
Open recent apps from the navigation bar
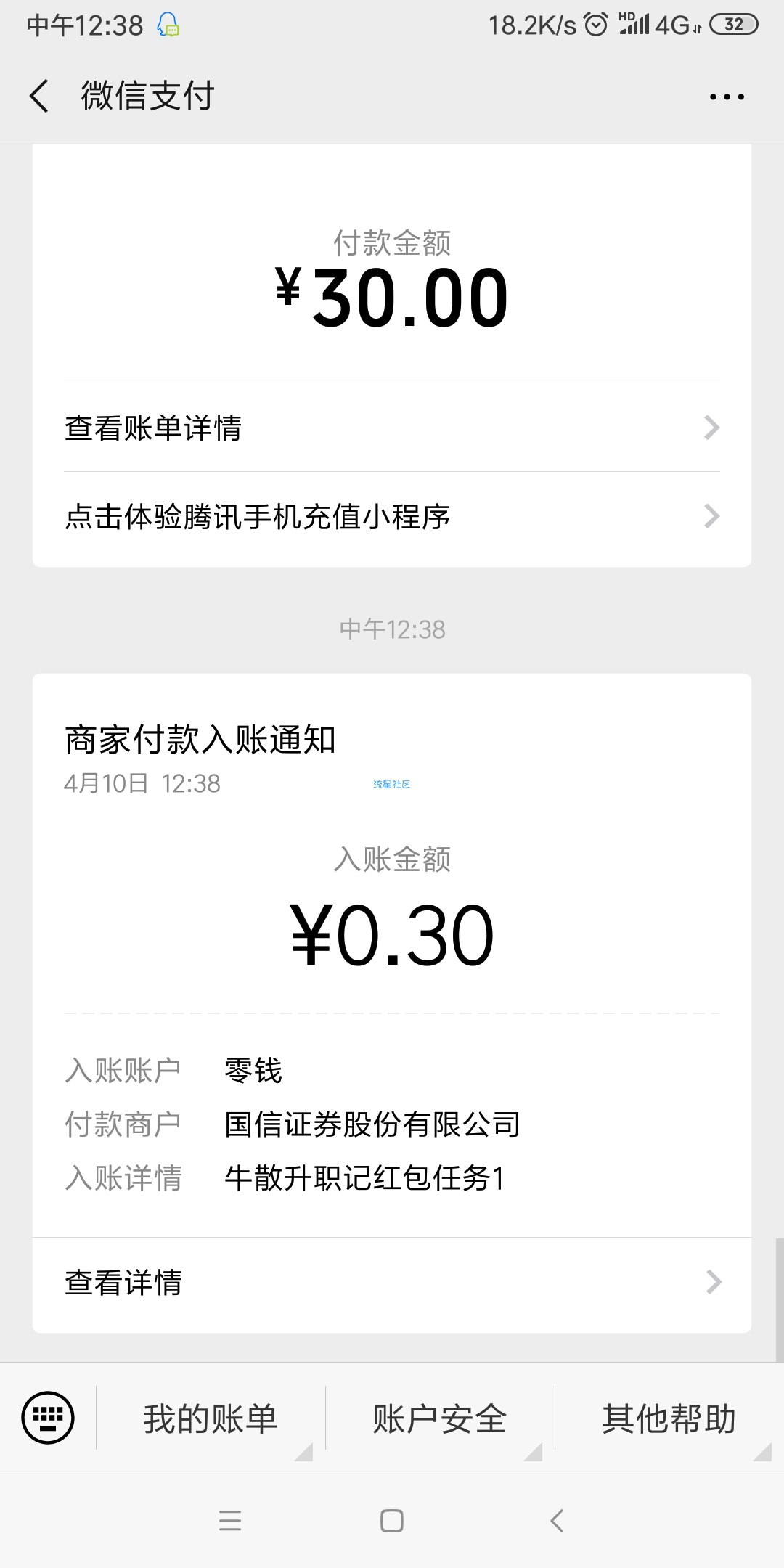pyautogui.click(x=230, y=1521)
